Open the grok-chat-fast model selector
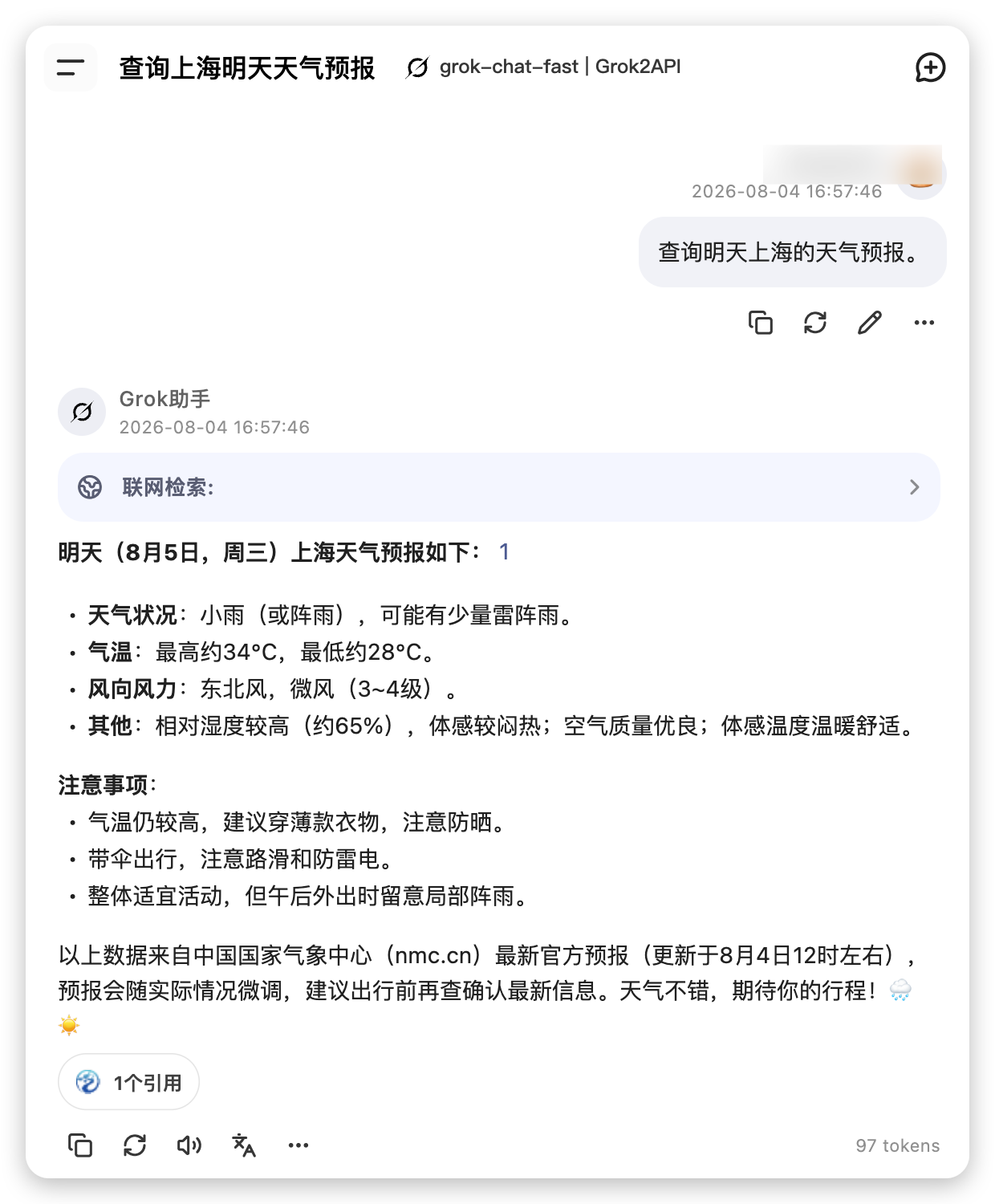This screenshot has width=995, height=1204. coord(544,67)
